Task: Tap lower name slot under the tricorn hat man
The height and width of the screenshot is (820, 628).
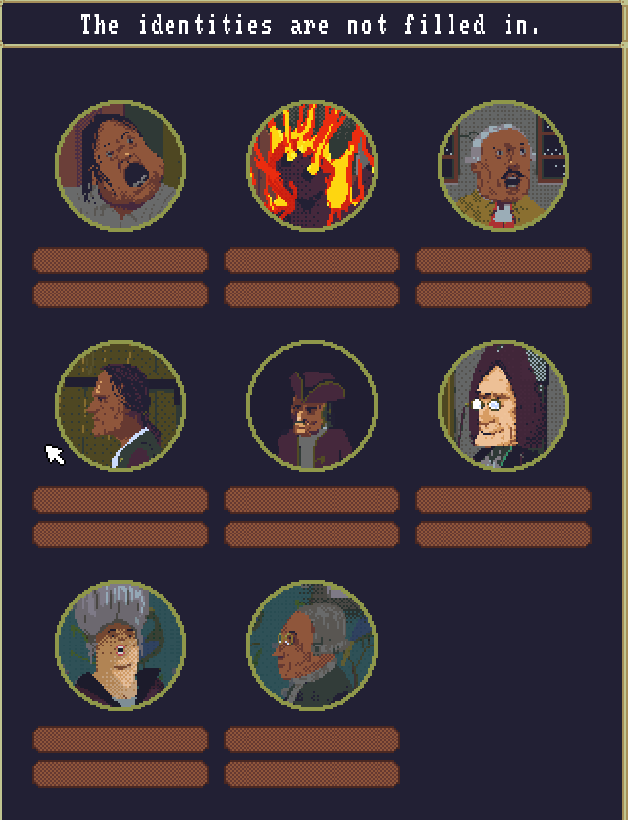Action: click(x=312, y=534)
